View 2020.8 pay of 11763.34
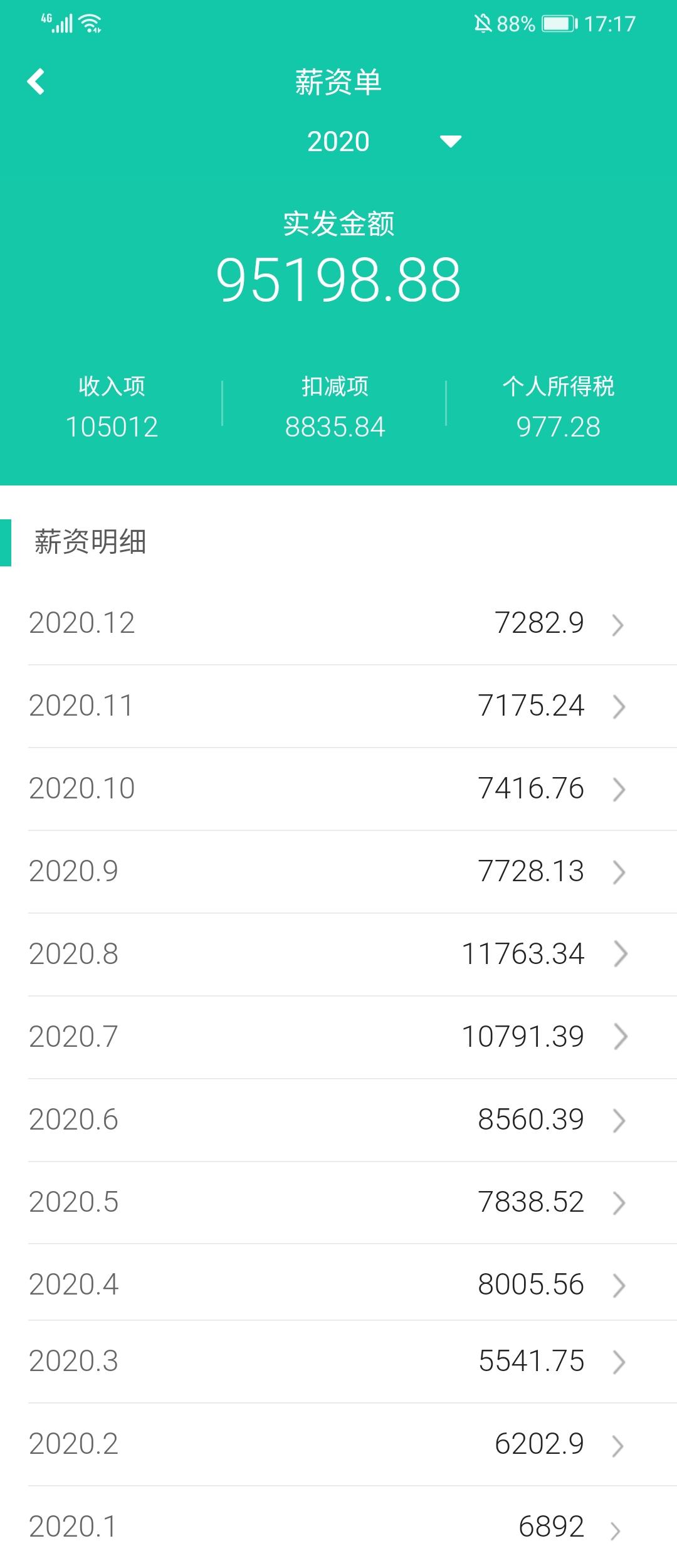Screen dimensions: 677x1568 click(x=338, y=955)
